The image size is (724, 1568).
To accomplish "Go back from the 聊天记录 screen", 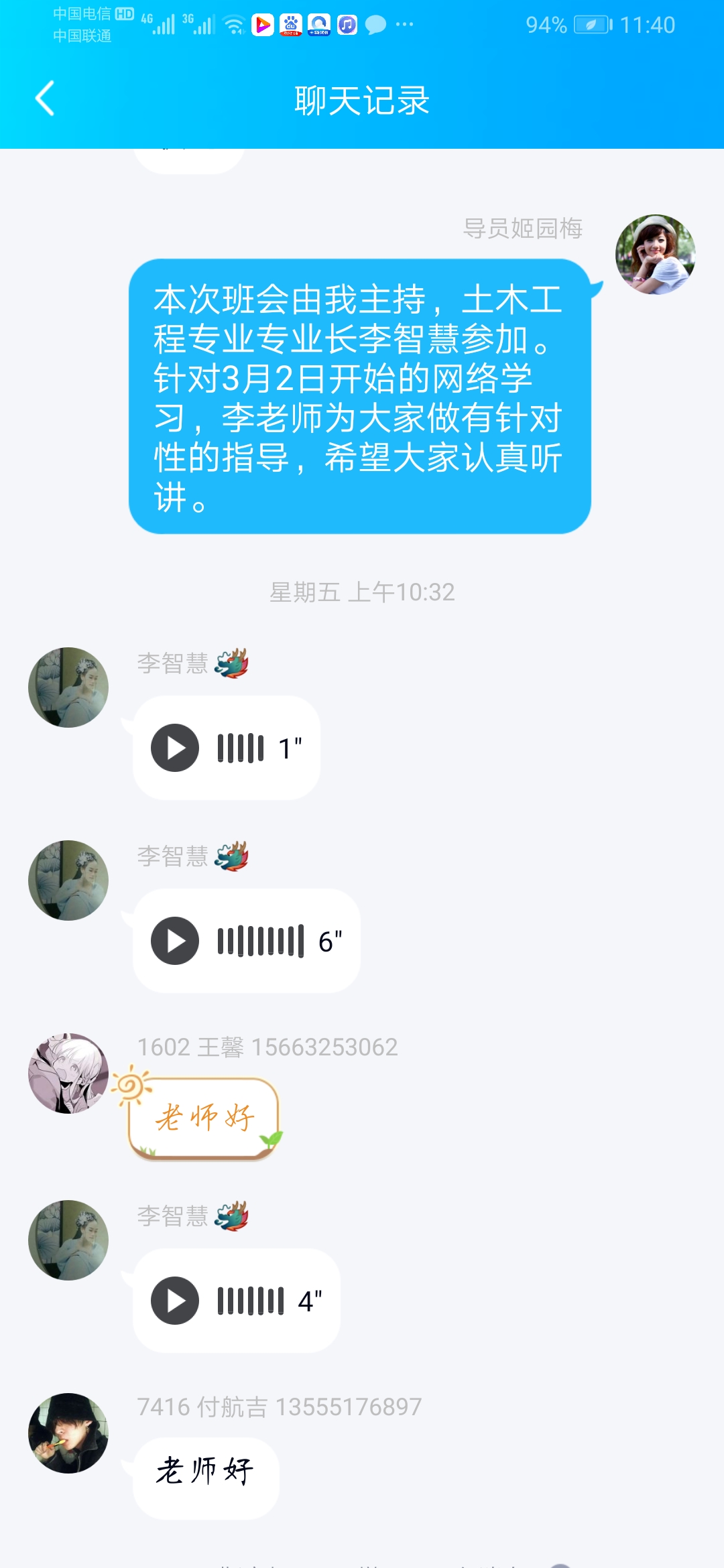I will click(x=45, y=99).
